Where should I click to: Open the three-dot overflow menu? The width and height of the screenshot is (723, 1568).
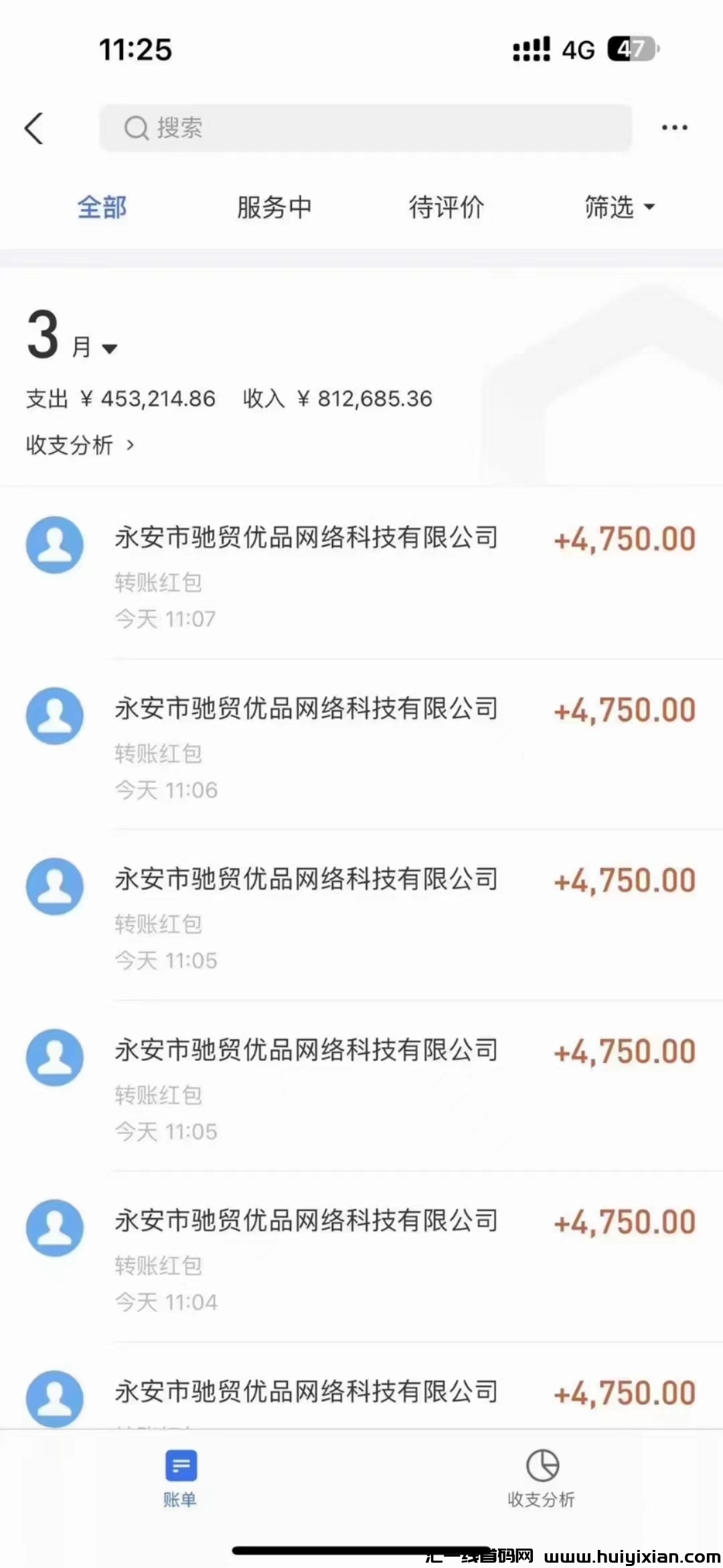tap(674, 127)
